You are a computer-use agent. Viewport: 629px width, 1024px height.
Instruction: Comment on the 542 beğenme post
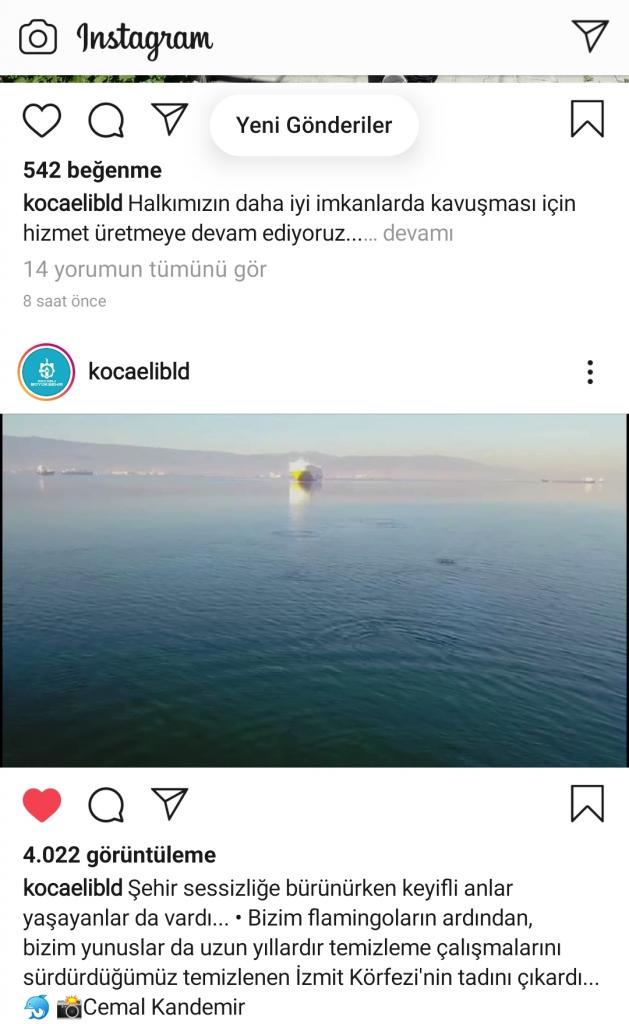(x=106, y=120)
